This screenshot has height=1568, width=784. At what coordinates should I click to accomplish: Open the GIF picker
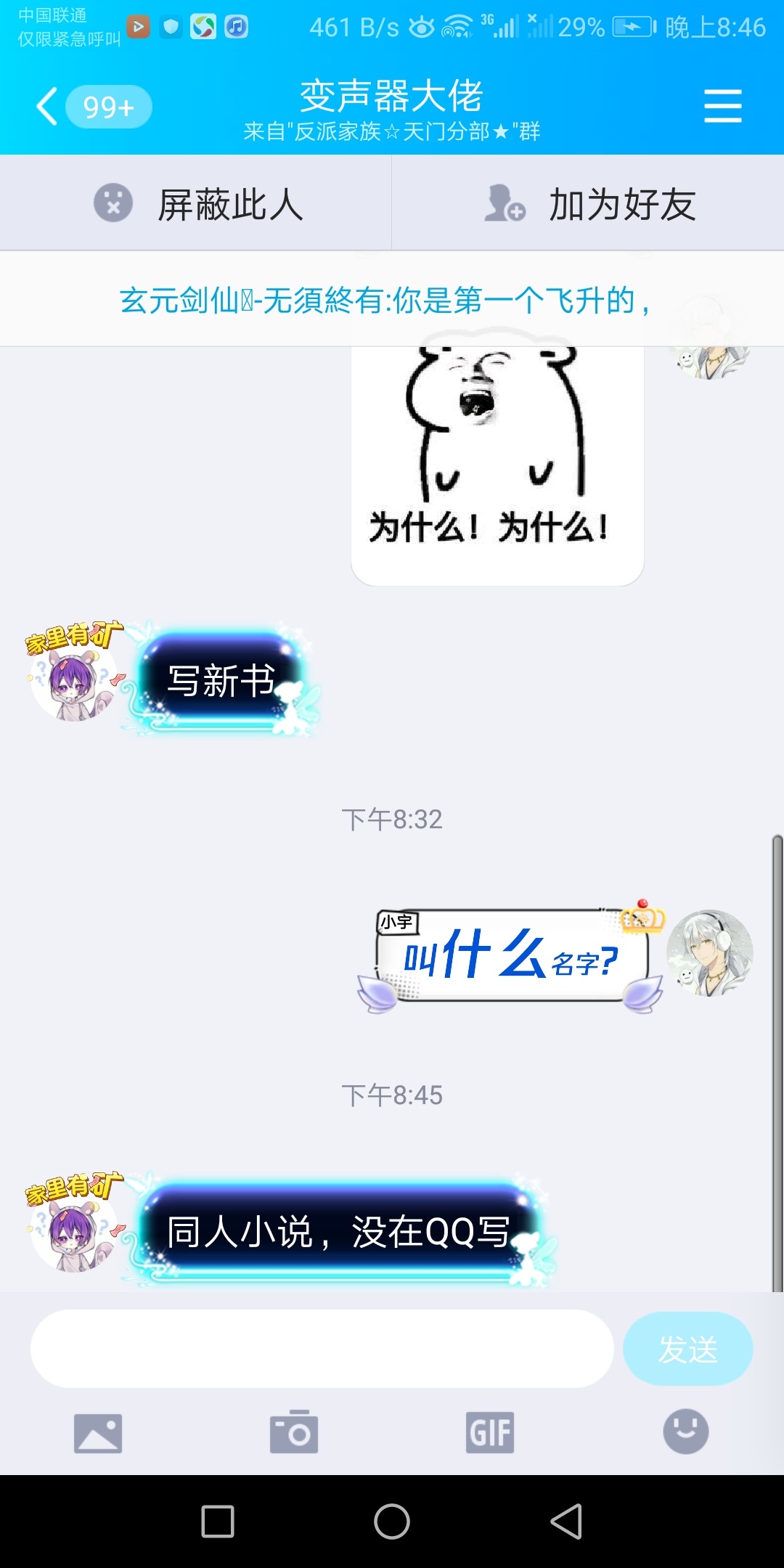click(490, 1432)
